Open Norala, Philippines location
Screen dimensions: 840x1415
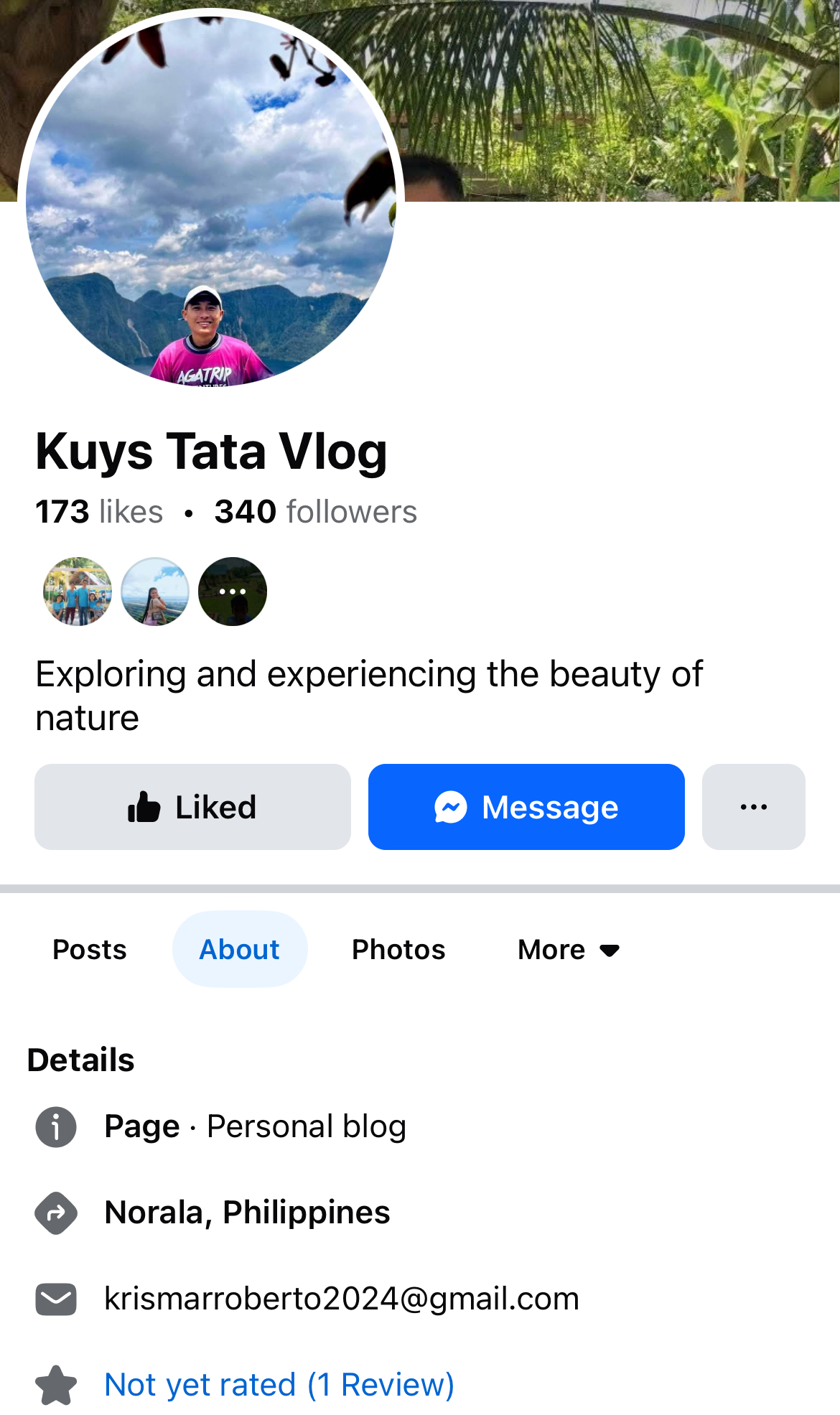coord(247,1213)
